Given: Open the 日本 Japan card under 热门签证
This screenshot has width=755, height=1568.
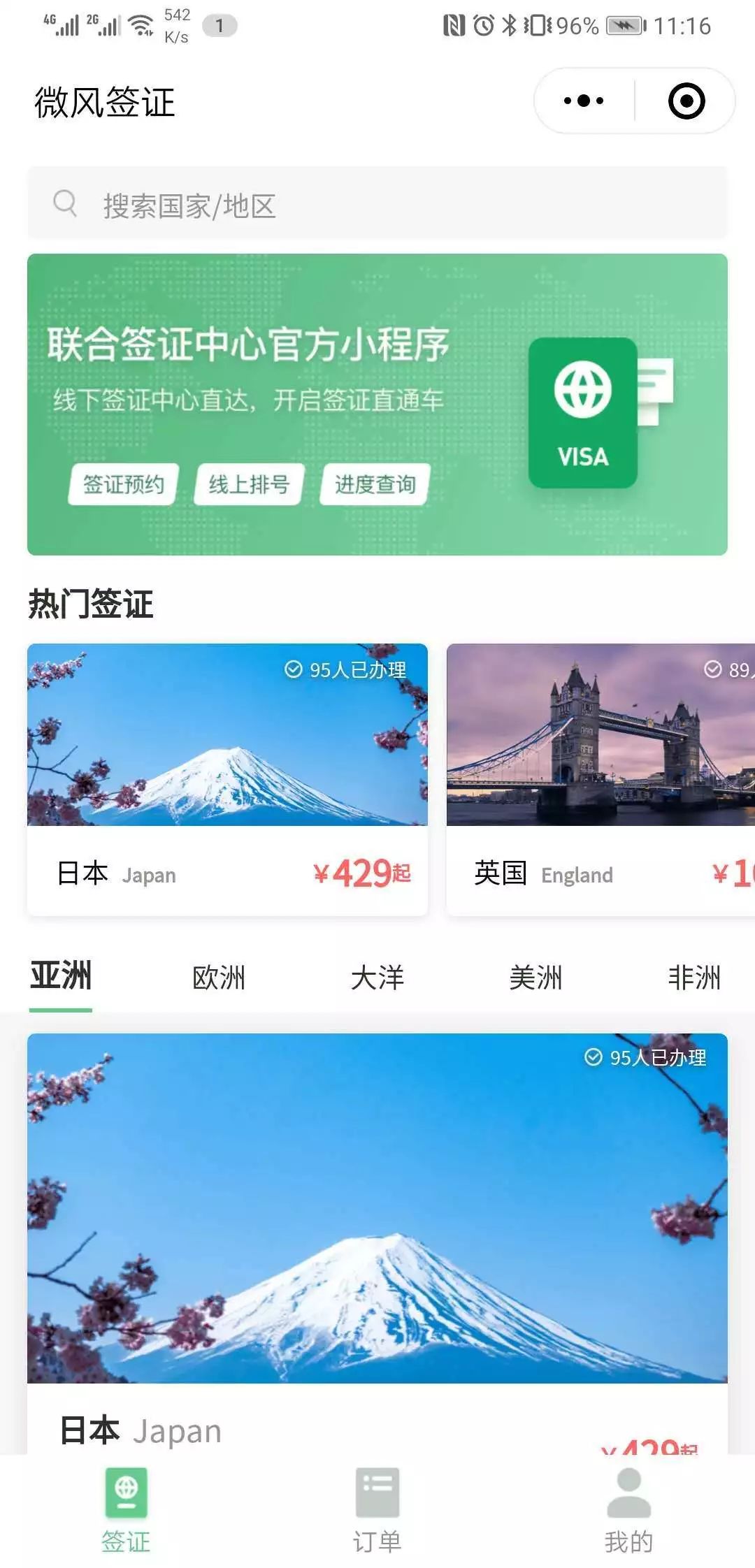Looking at the screenshot, I should tap(227, 778).
